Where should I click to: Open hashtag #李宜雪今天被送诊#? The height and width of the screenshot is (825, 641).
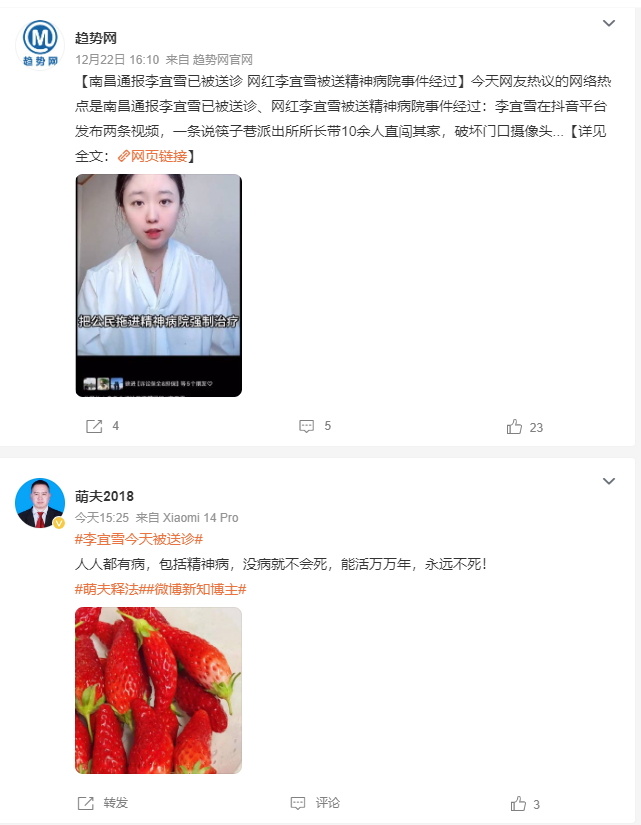[139, 539]
